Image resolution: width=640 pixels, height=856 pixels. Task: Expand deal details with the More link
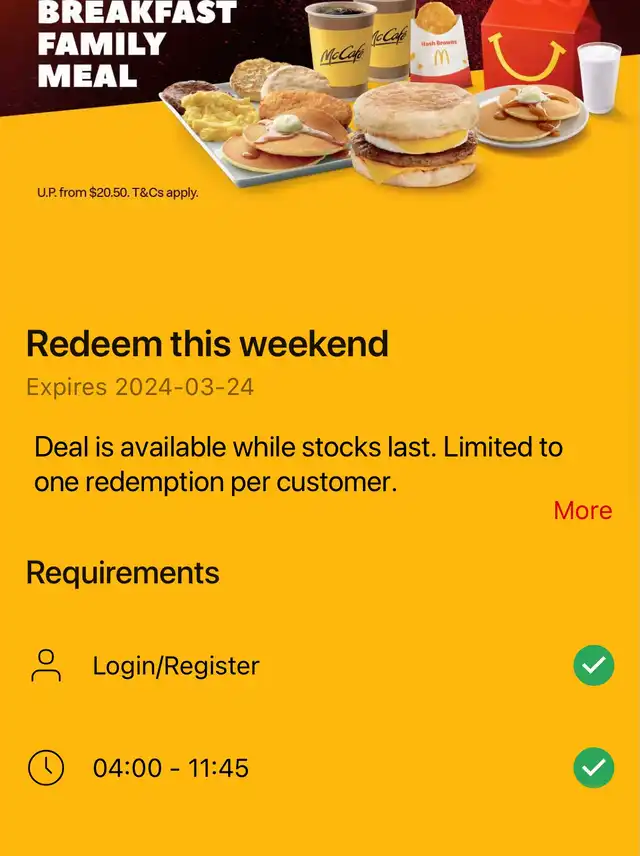[582, 510]
